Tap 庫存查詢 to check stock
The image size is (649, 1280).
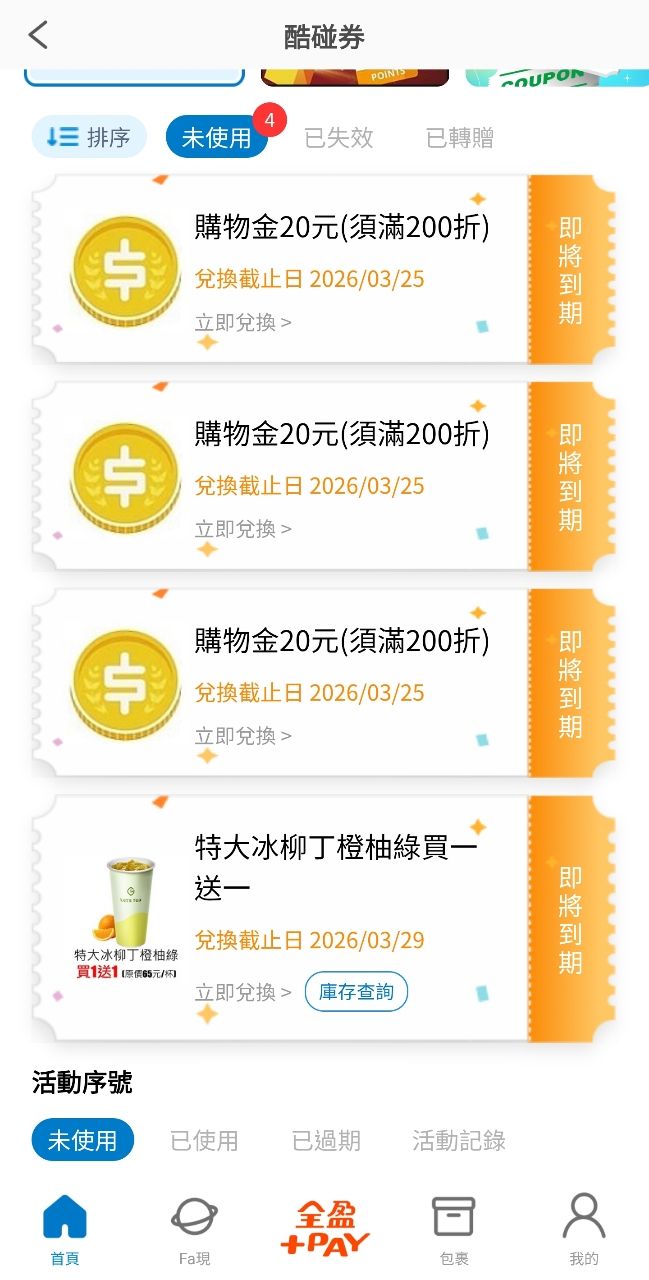[x=356, y=992]
